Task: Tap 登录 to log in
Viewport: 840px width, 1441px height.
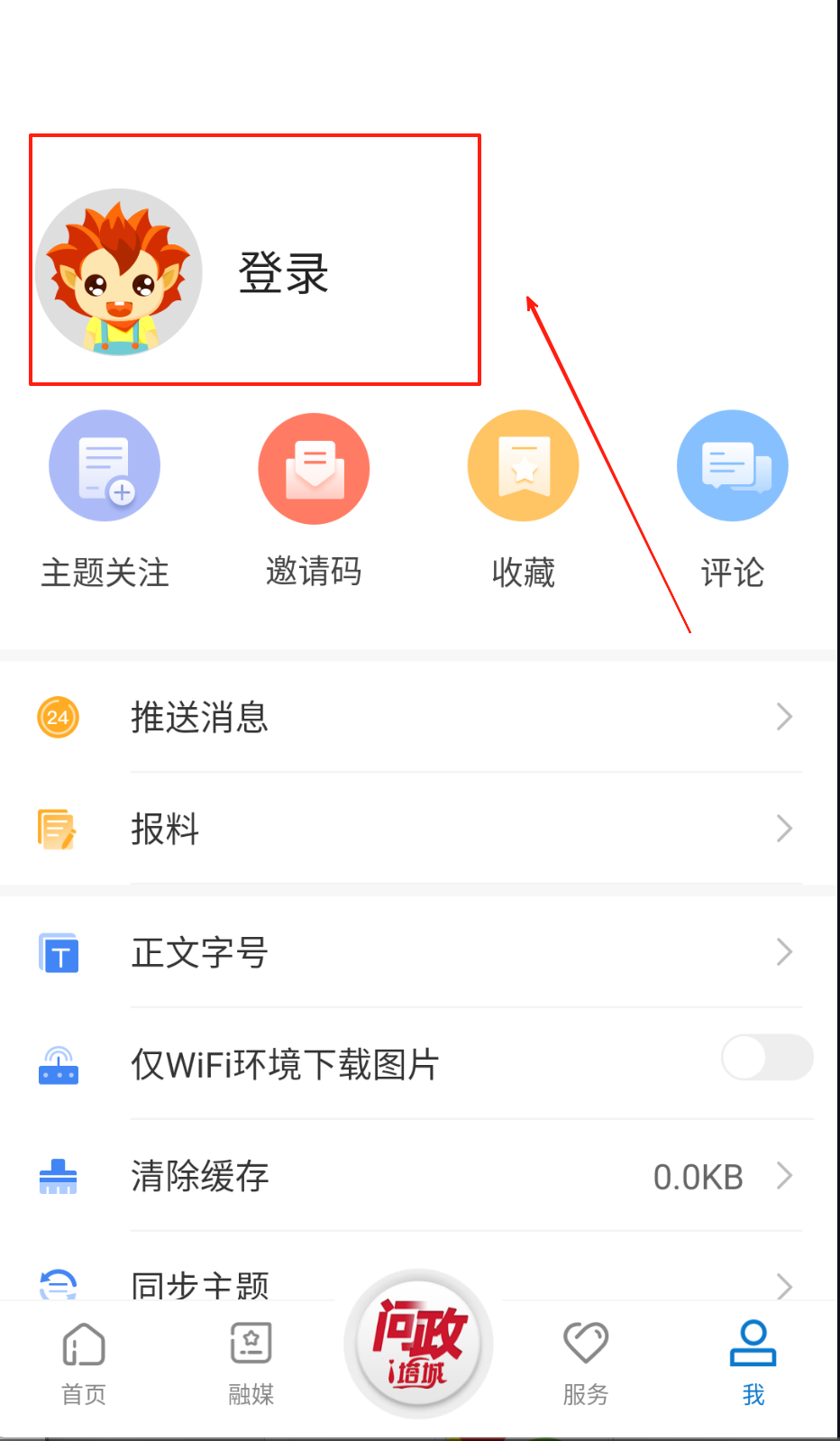Action: pos(283,272)
